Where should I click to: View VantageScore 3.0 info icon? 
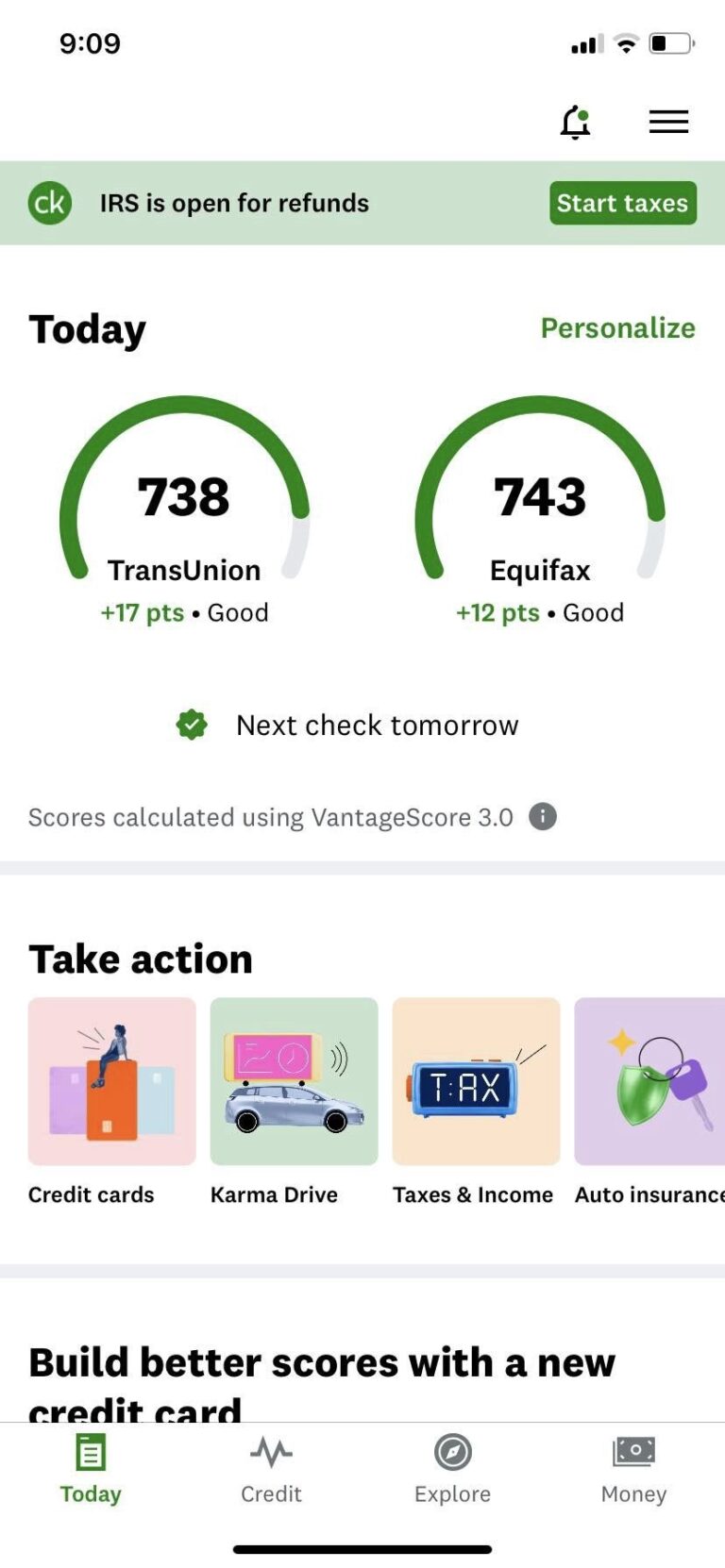tap(542, 816)
